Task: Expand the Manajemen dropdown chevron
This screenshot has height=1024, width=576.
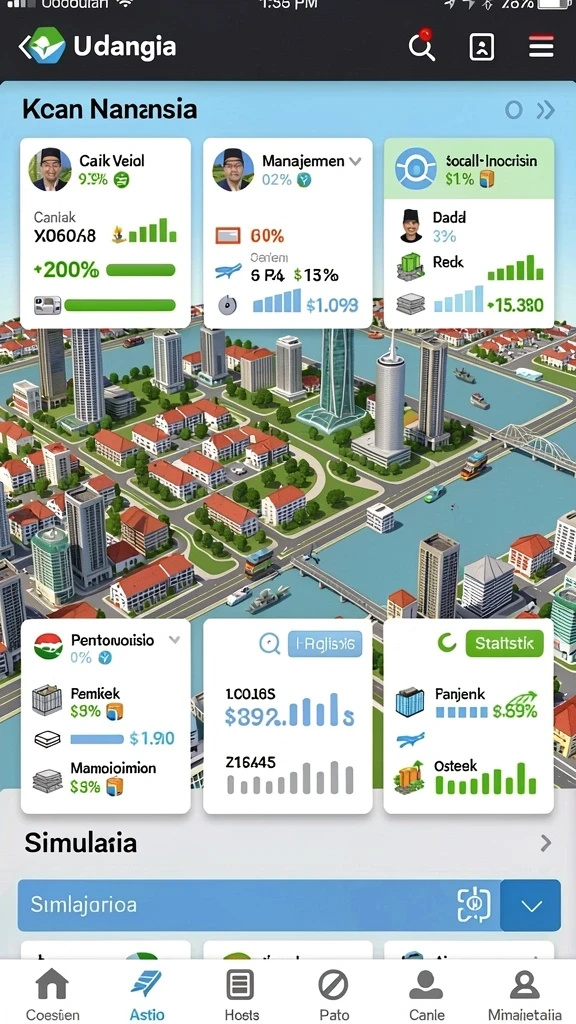Action: pos(355,161)
